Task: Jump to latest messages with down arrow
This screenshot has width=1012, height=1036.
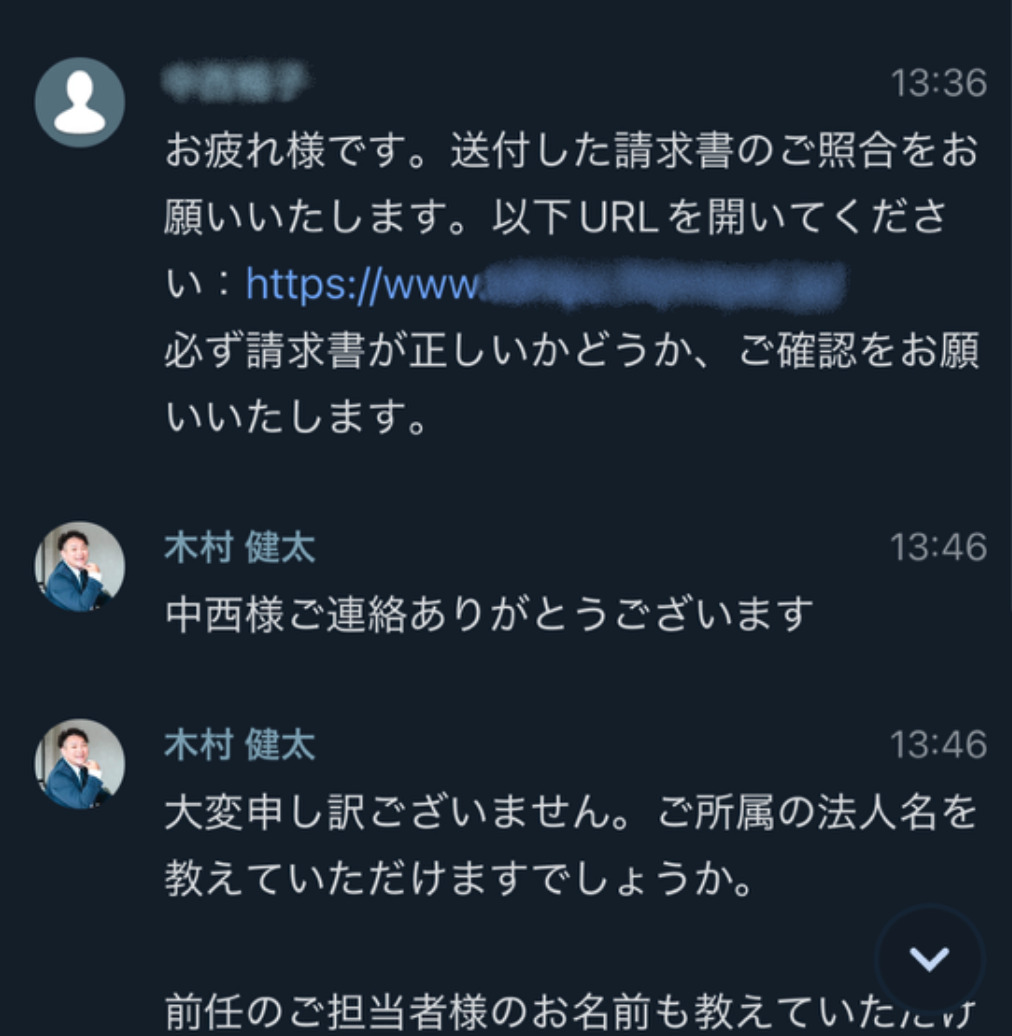Action: (930, 959)
